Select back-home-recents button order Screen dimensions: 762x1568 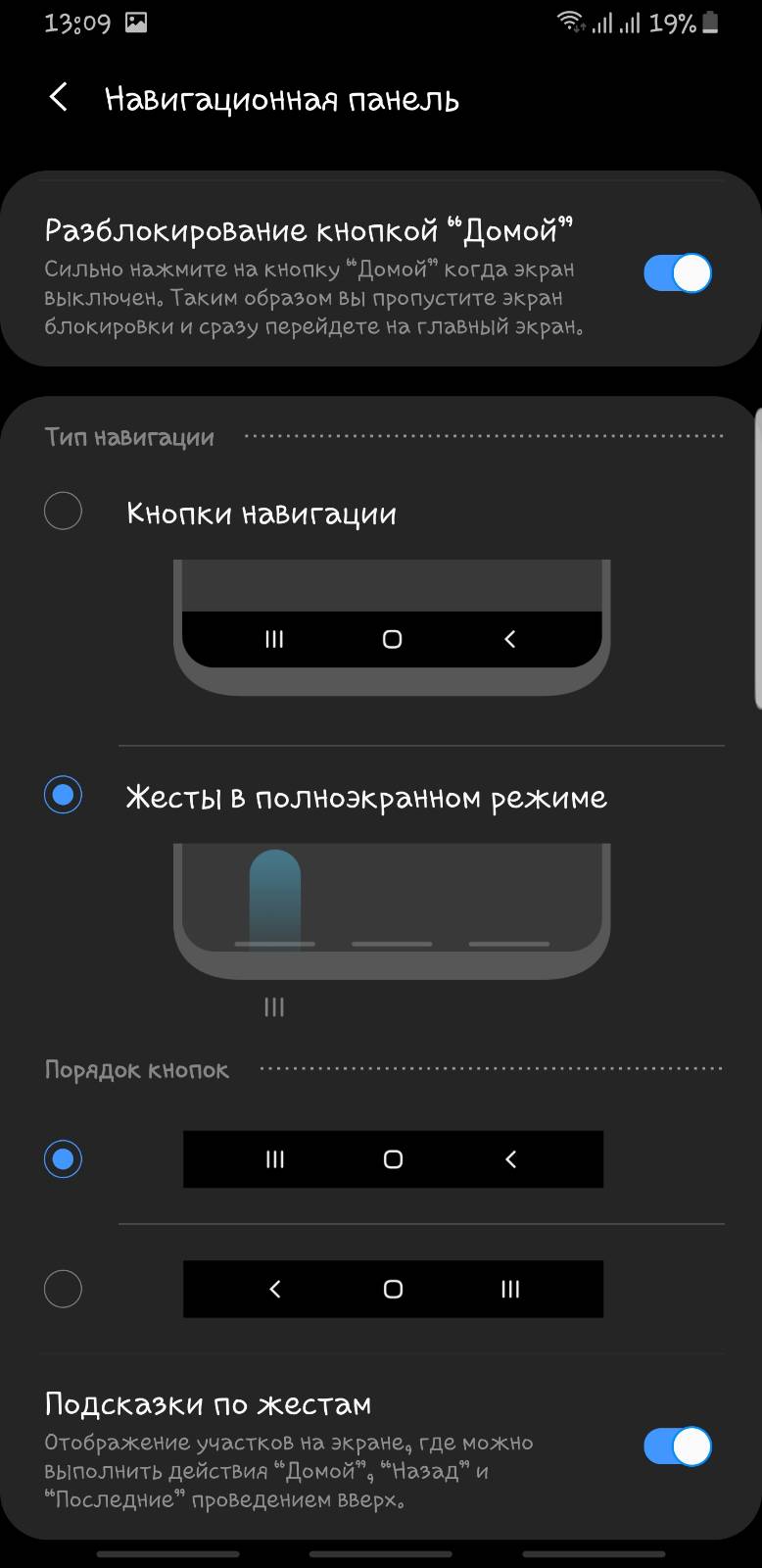click(64, 1289)
